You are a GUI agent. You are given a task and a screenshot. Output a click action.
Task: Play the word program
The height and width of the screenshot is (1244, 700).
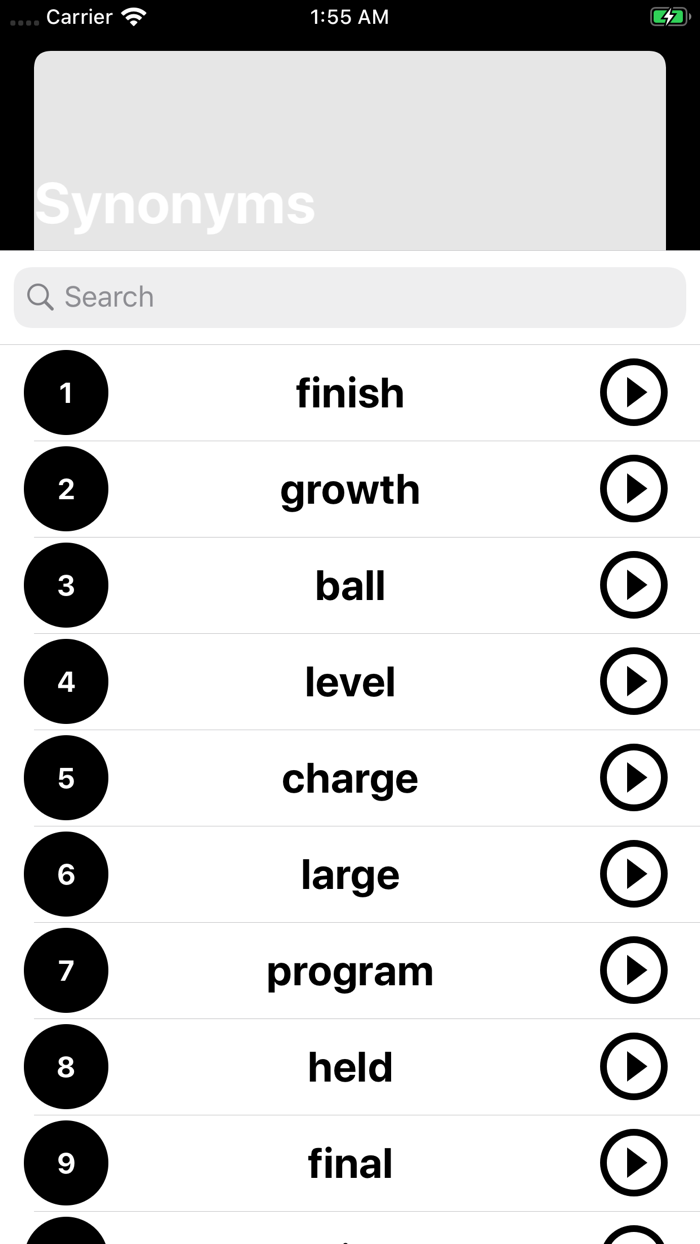(x=633, y=970)
